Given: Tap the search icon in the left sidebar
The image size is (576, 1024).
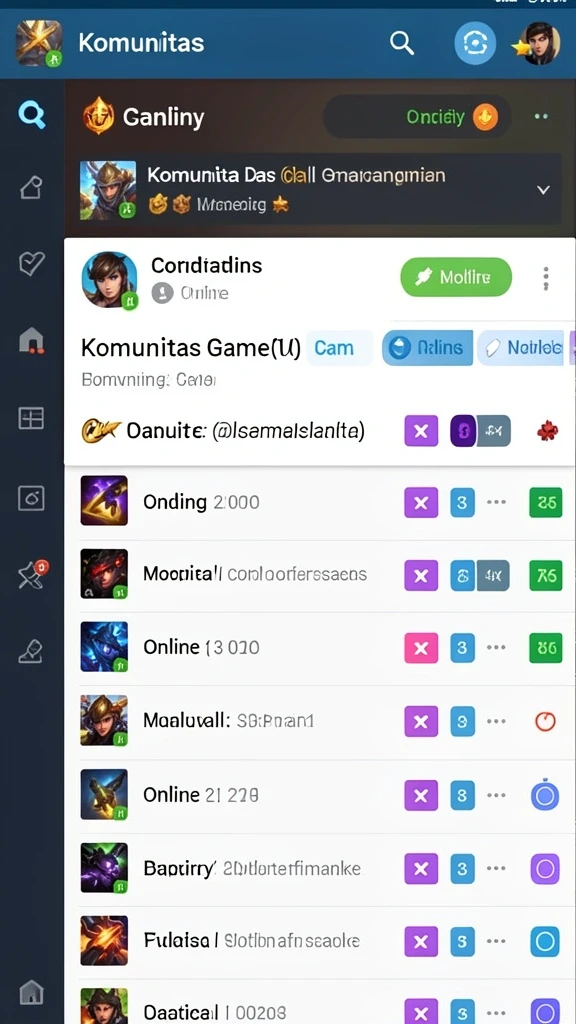Looking at the screenshot, I should point(31,116).
